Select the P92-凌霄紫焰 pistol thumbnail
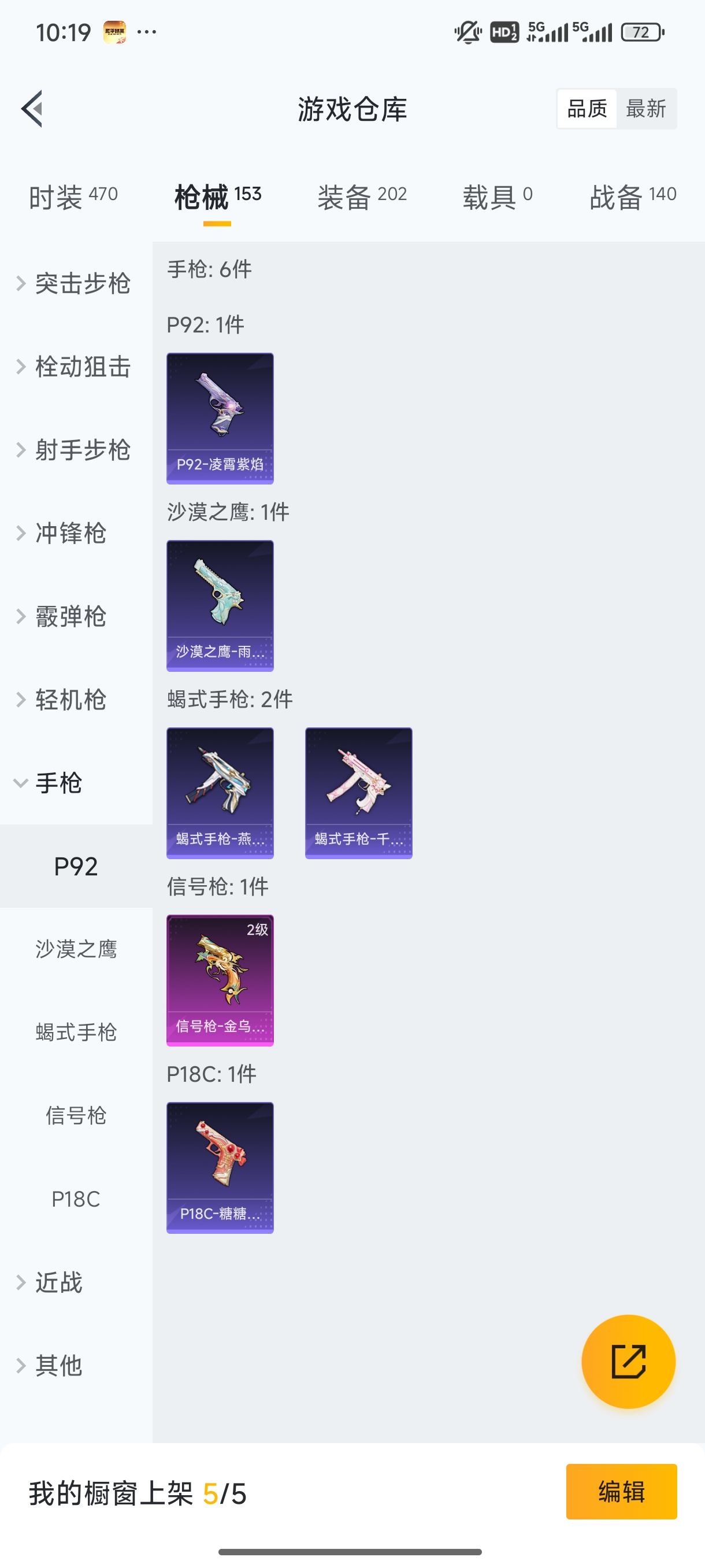Screen dimensions: 705x1568 pos(220,419)
